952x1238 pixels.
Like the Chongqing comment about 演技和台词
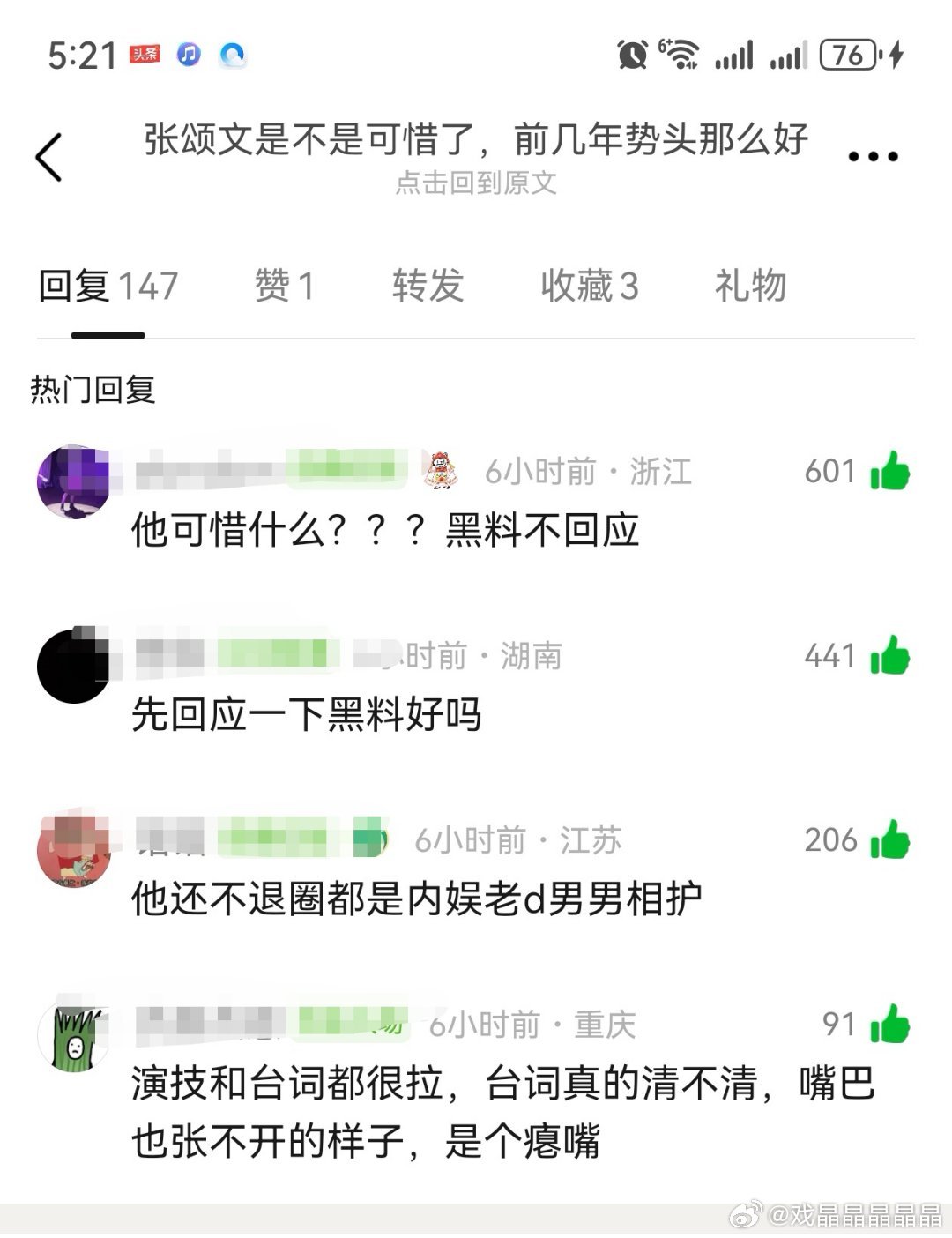coord(891,1025)
